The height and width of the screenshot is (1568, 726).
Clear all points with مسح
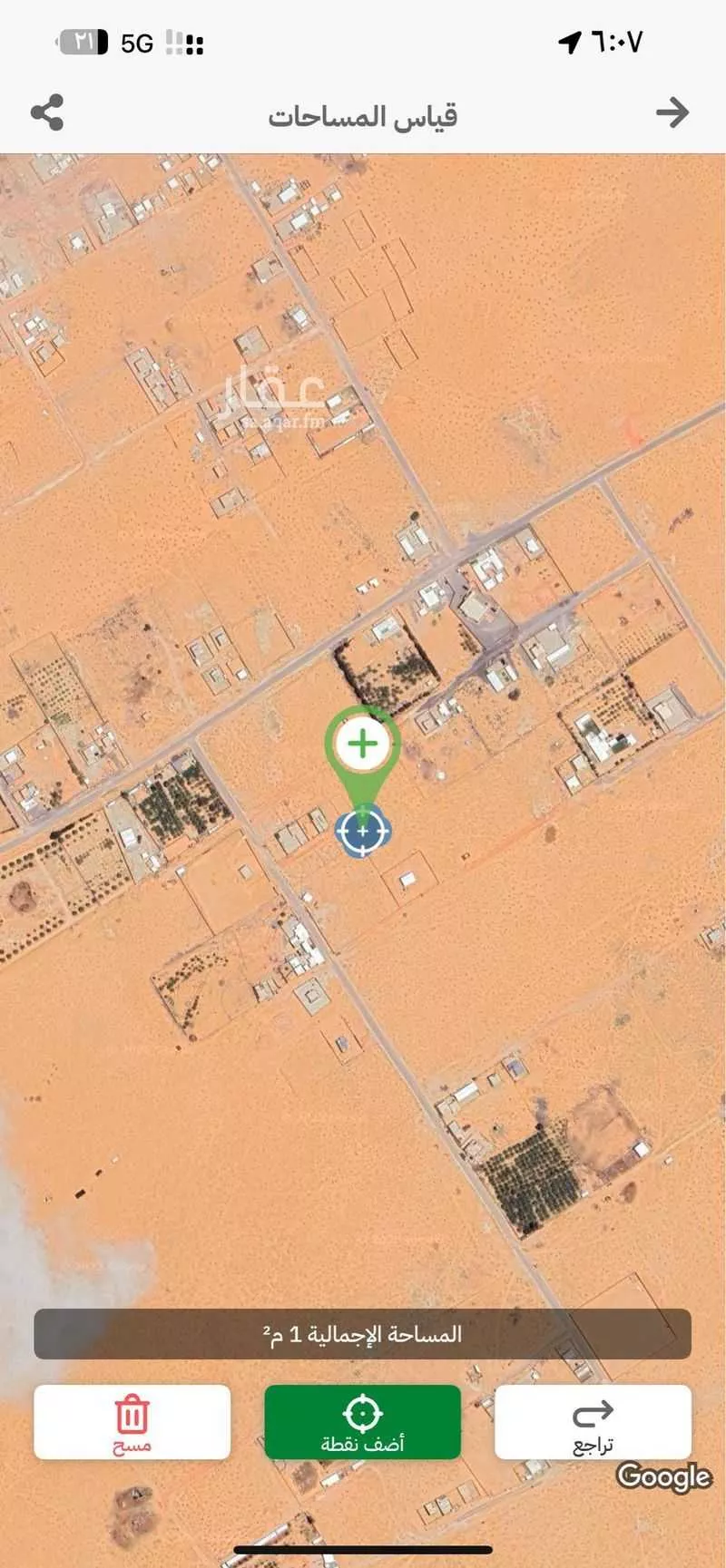click(132, 1422)
